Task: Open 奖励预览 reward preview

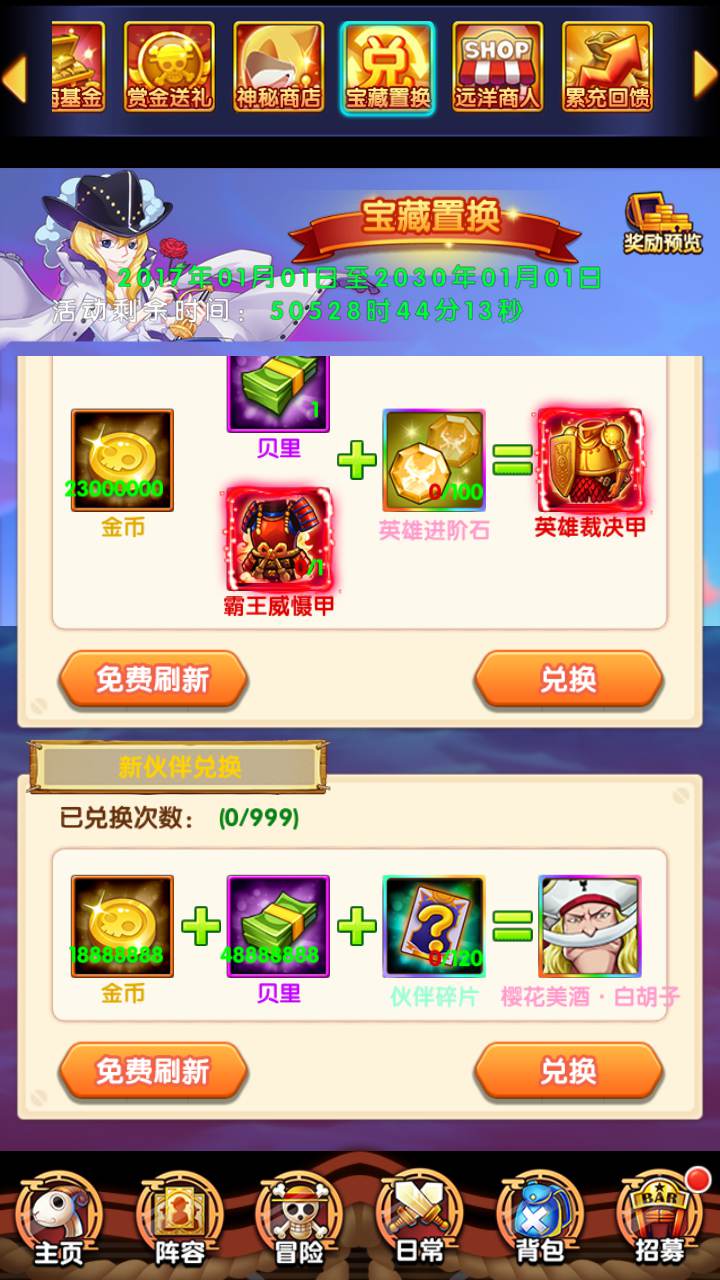Action: (662, 222)
